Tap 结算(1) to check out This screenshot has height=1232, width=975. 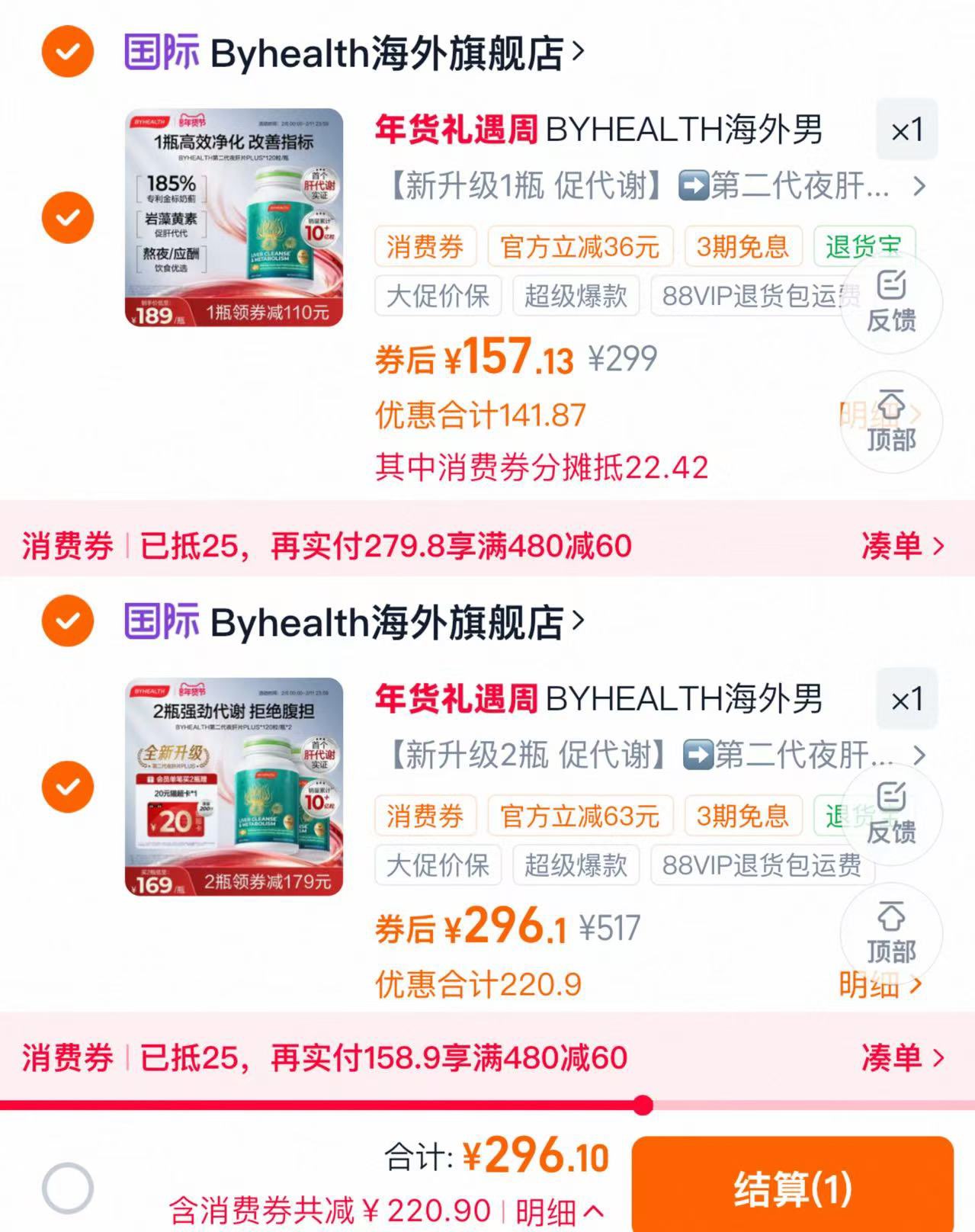point(792,1188)
